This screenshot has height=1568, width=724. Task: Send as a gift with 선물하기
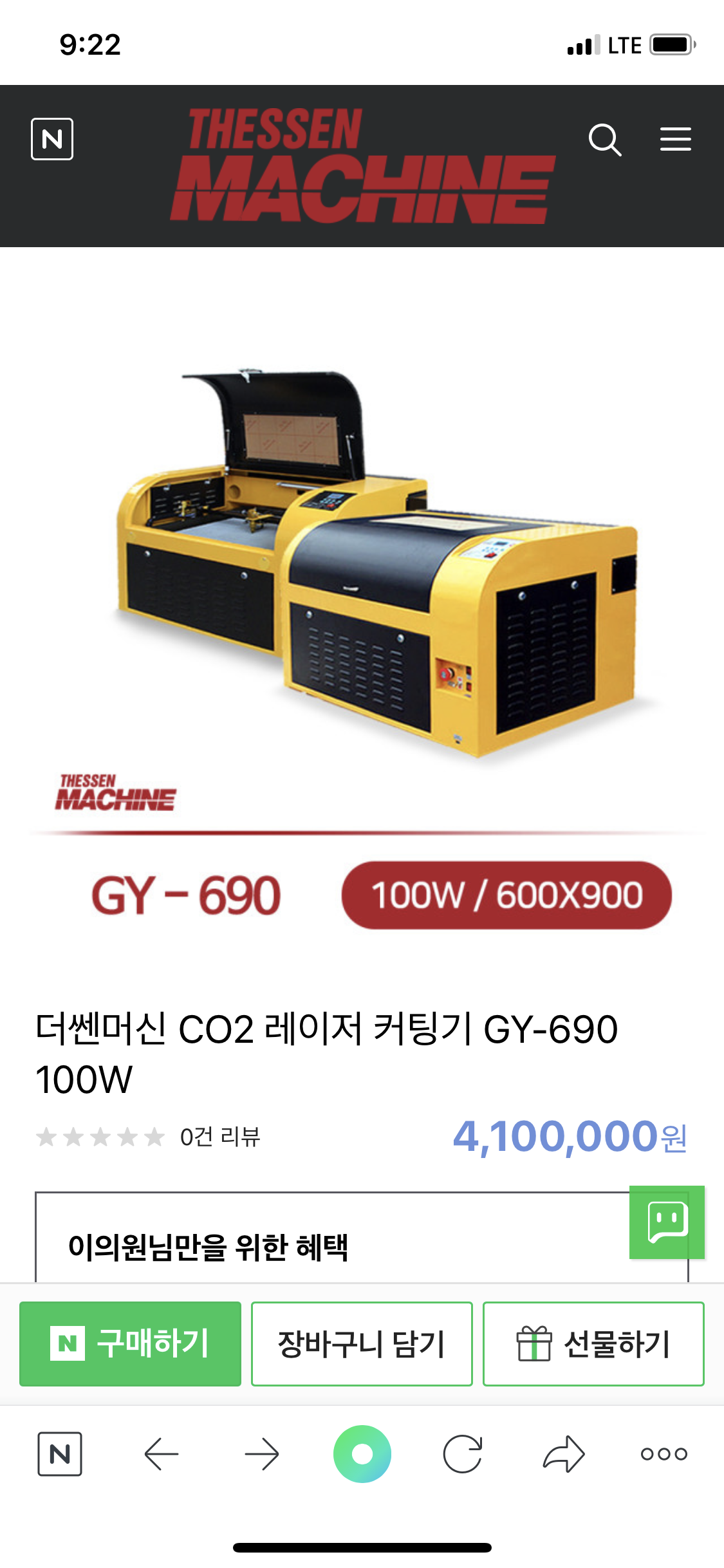593,1343
